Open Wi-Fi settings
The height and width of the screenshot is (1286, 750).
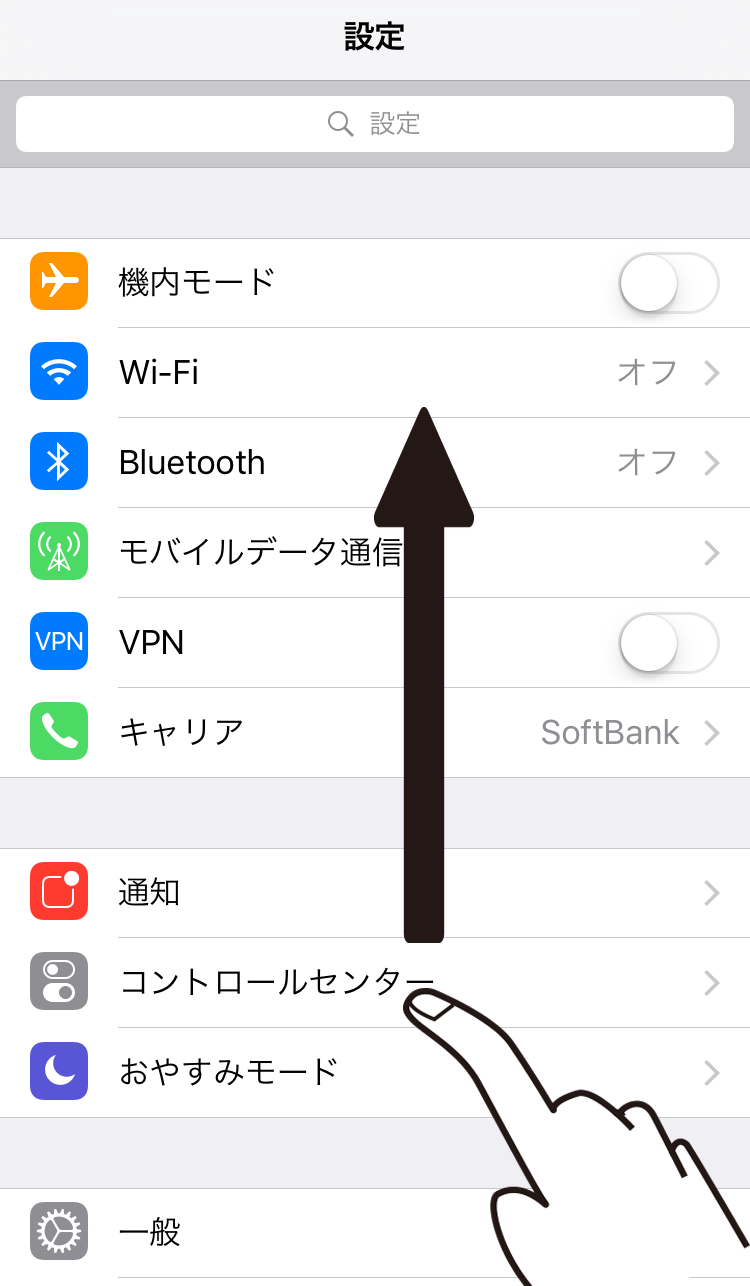click(x=375, y=373)
